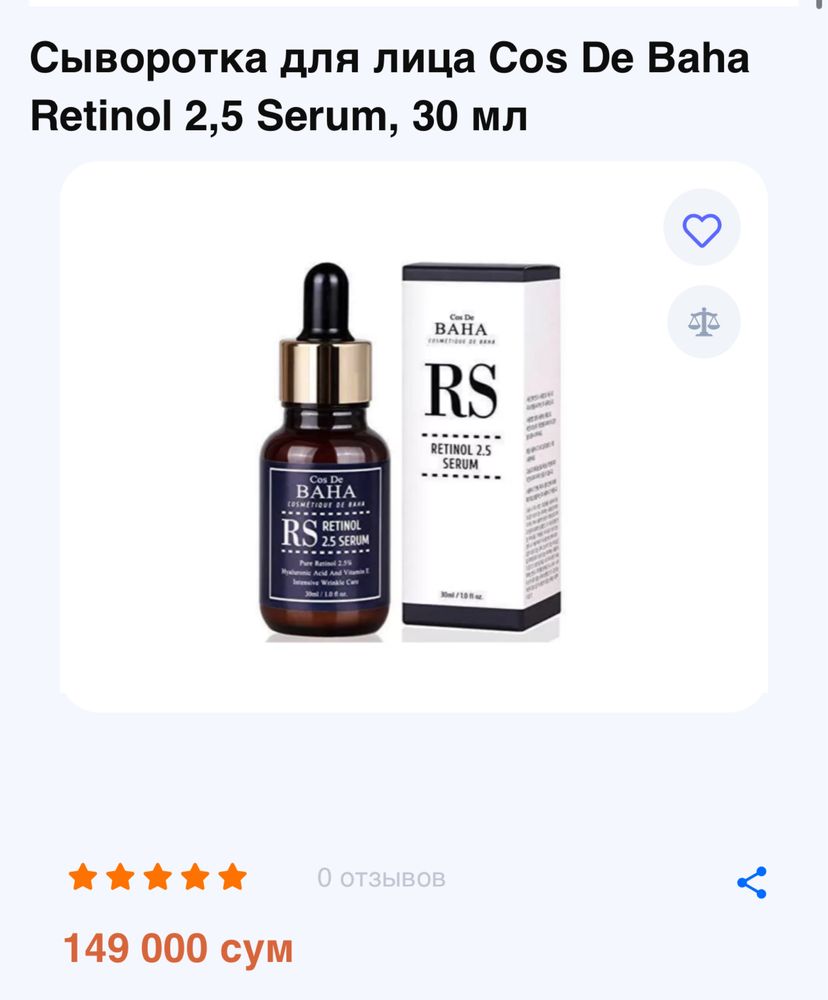Add the serum to favorites with the heart icon

tap(702, 231)
